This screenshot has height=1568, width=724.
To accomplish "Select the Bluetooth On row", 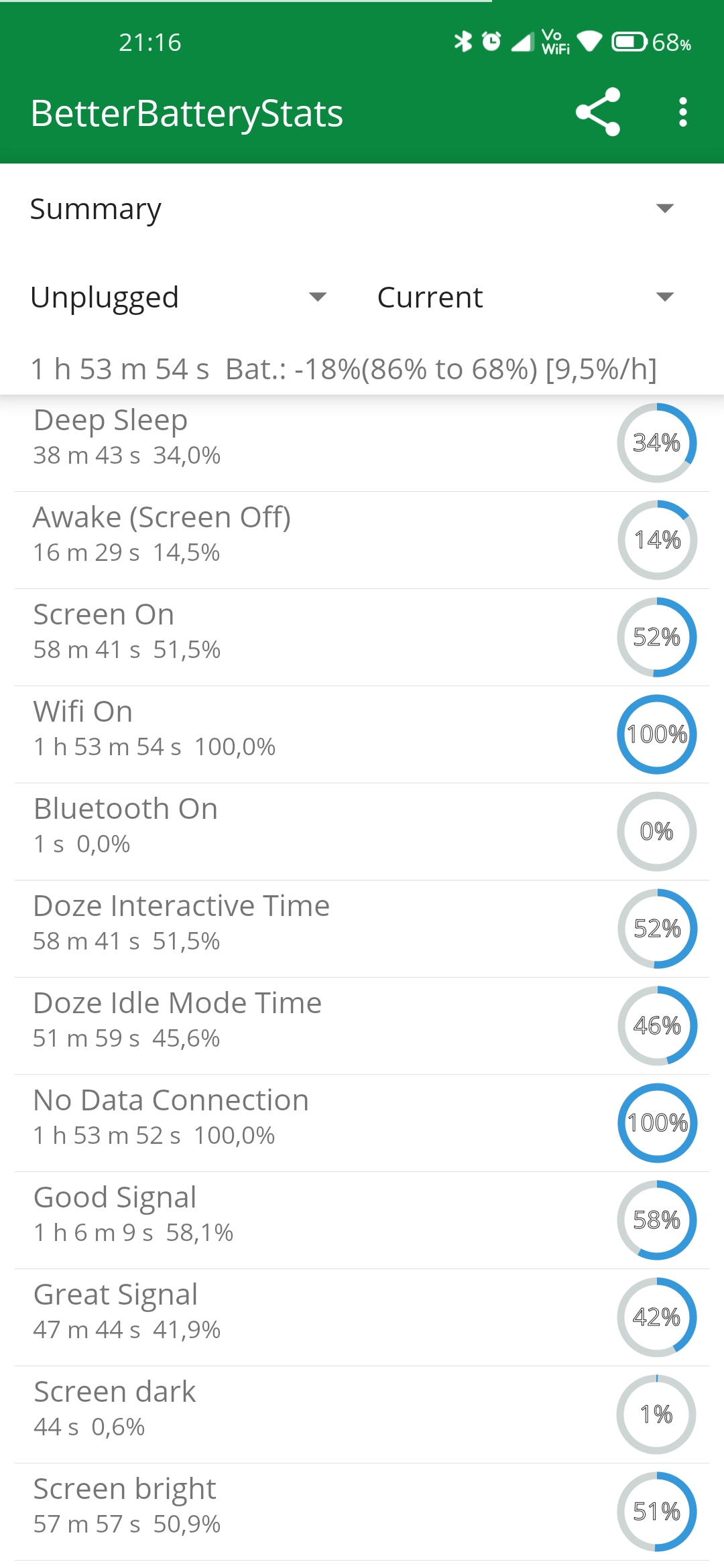I will 362,832.
